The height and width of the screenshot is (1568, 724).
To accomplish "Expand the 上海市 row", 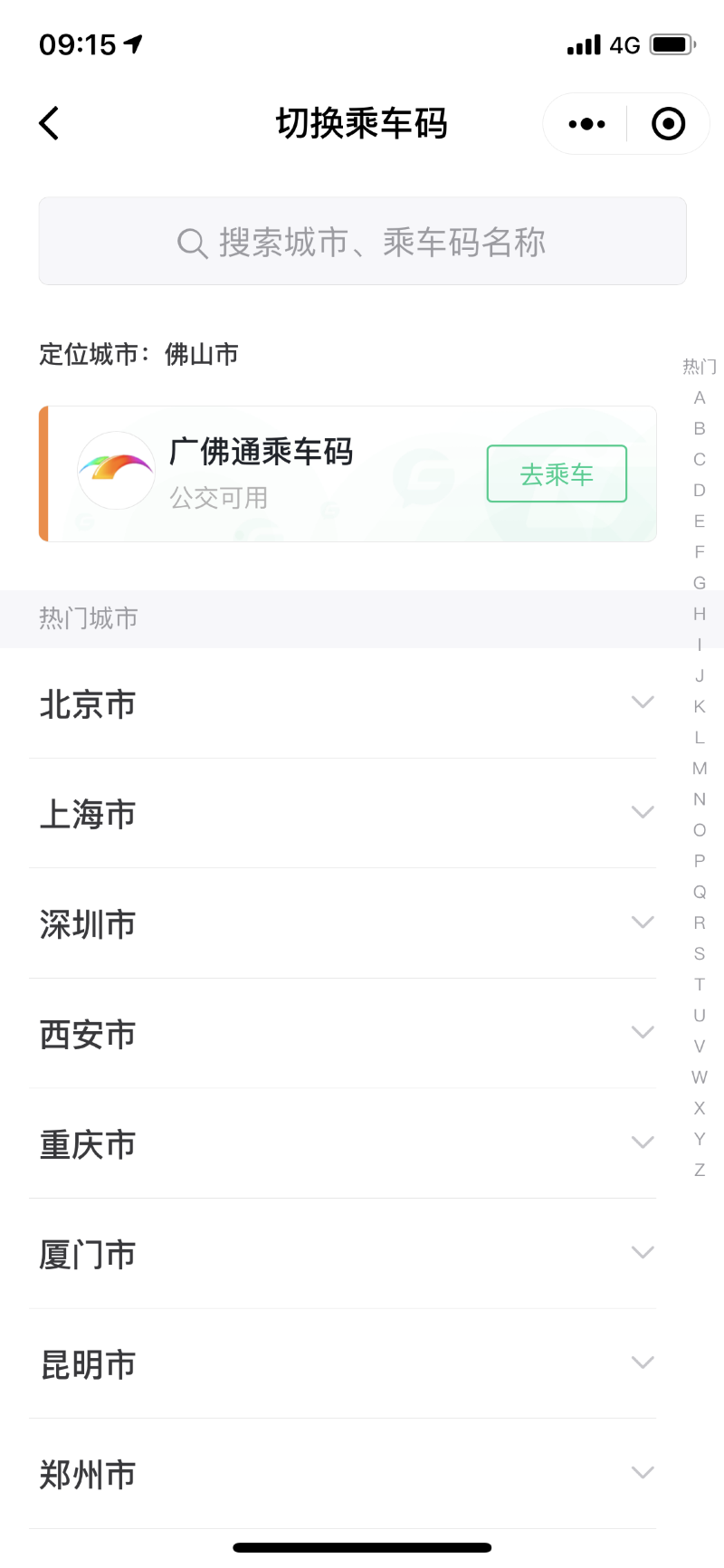I will click(x=343, y=813).
